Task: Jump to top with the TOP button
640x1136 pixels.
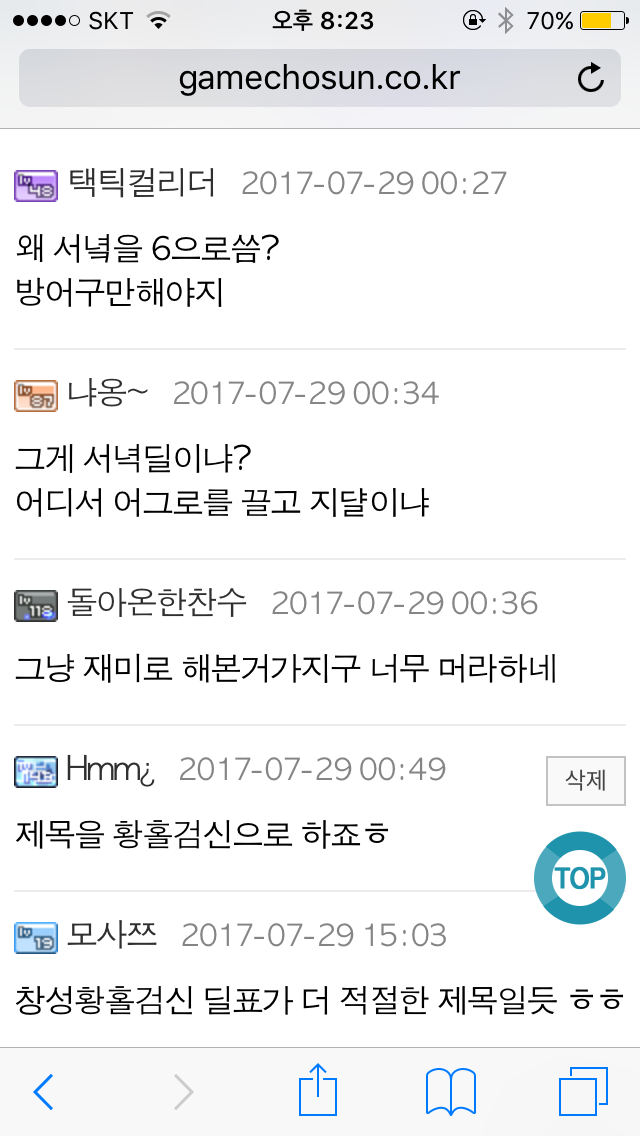Action: 580,877
